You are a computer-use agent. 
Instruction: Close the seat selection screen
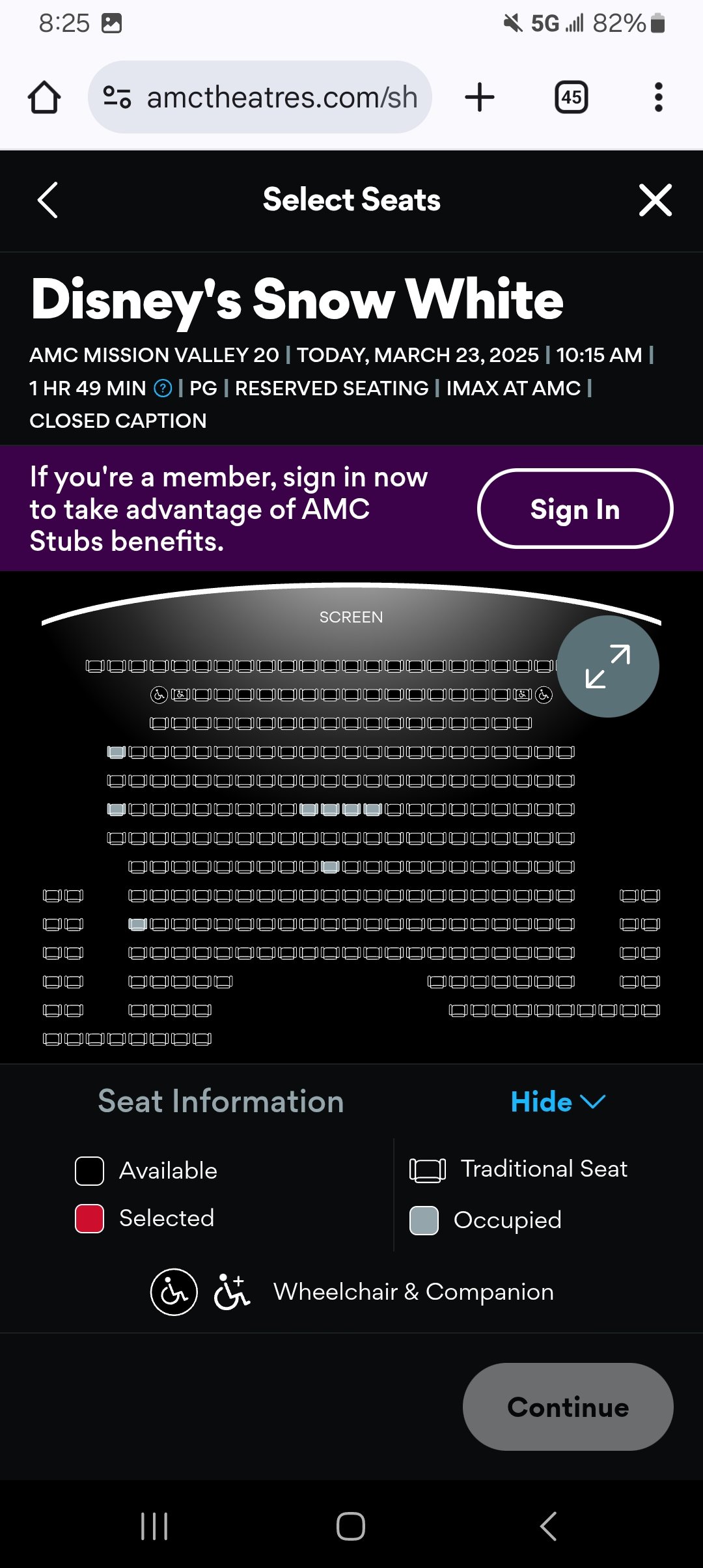(x=655, y=200)
